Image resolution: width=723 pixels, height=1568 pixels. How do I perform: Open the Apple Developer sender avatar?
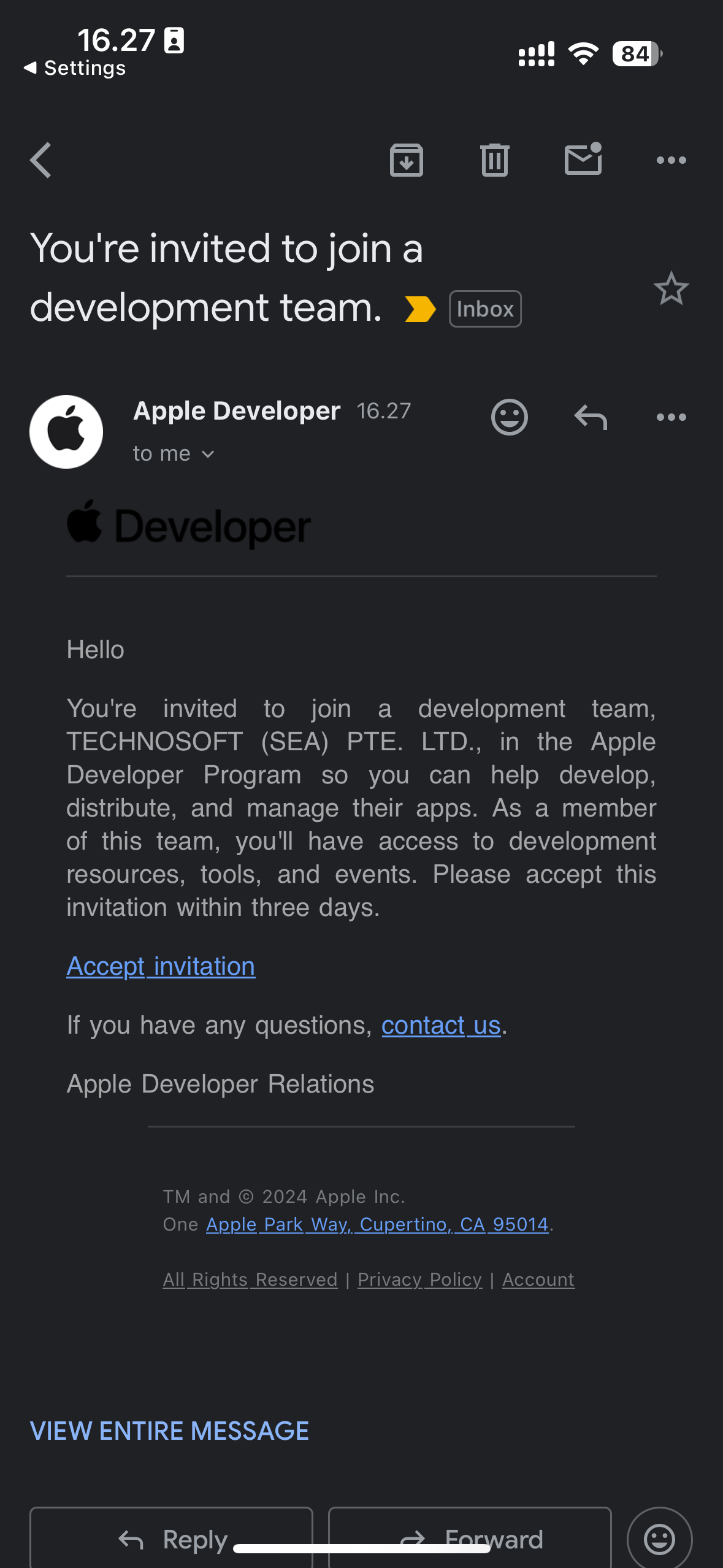66,431
